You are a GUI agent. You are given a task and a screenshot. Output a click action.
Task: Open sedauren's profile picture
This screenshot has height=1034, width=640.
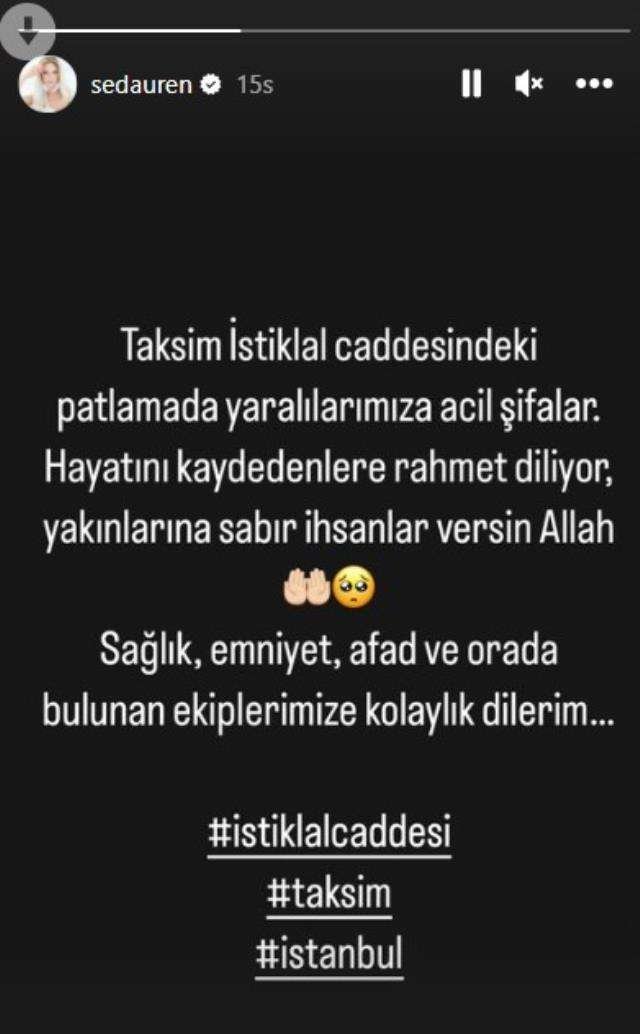click(x=47, y=85)
